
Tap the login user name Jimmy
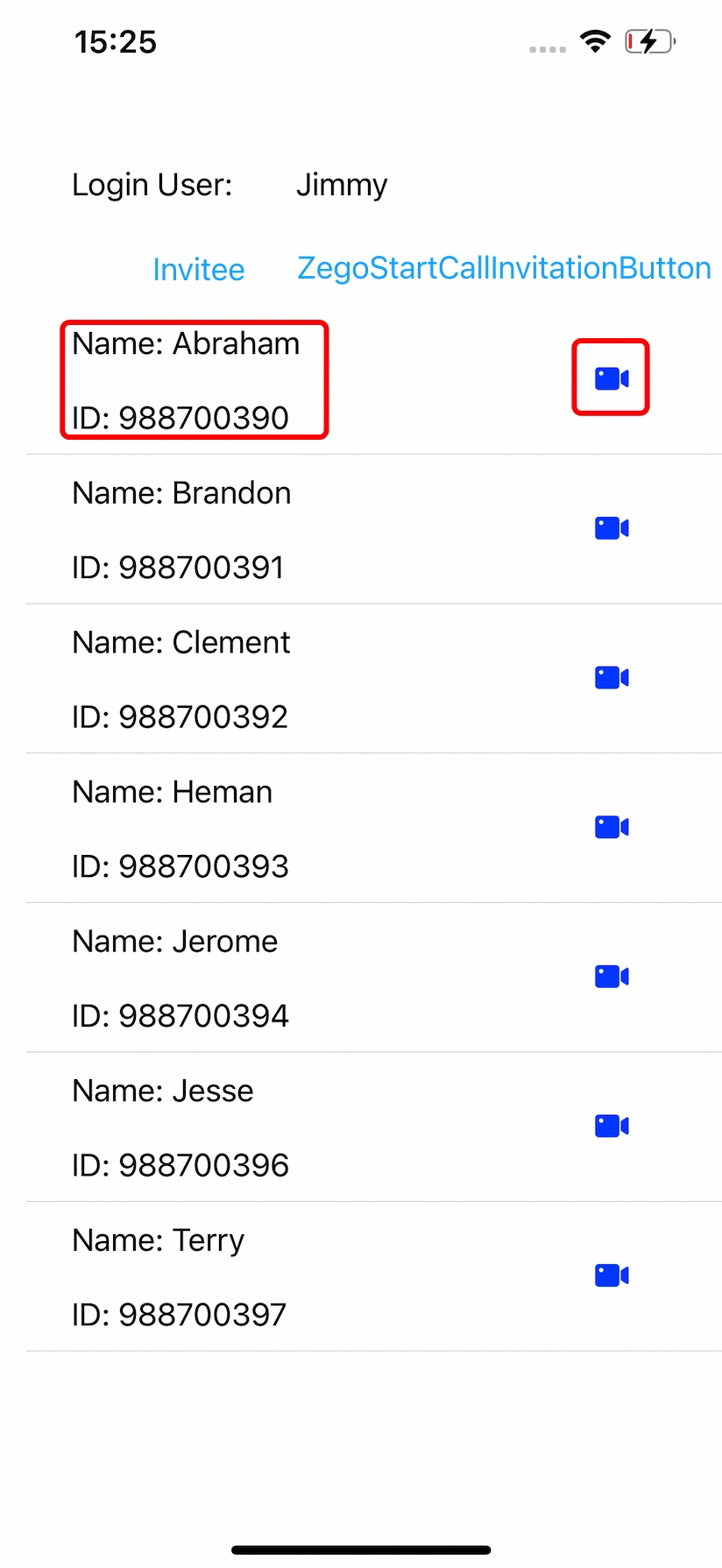(342, 185)
